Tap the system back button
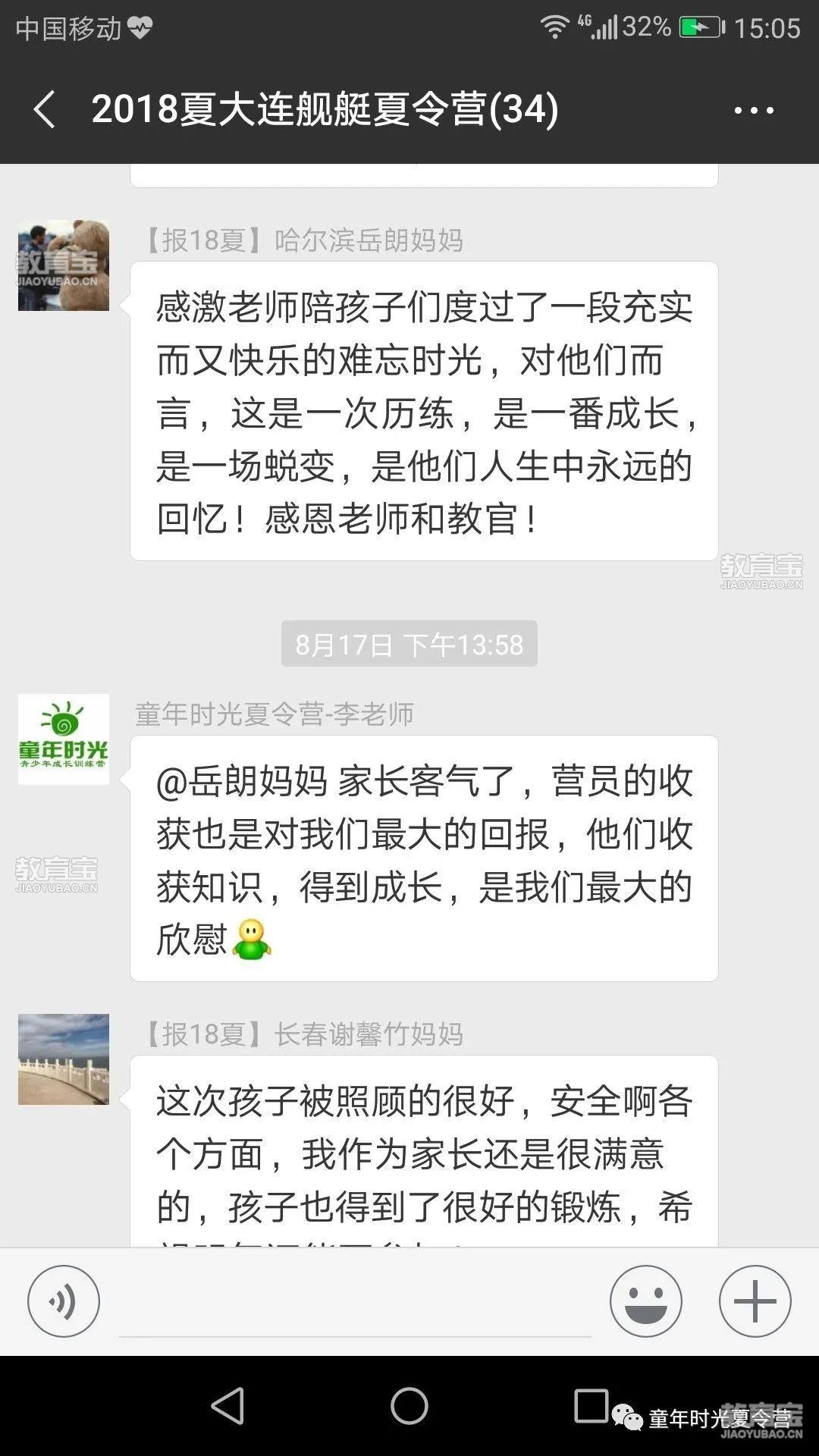This screenshot has width=819, height=1456. [x=227, y=1407]
